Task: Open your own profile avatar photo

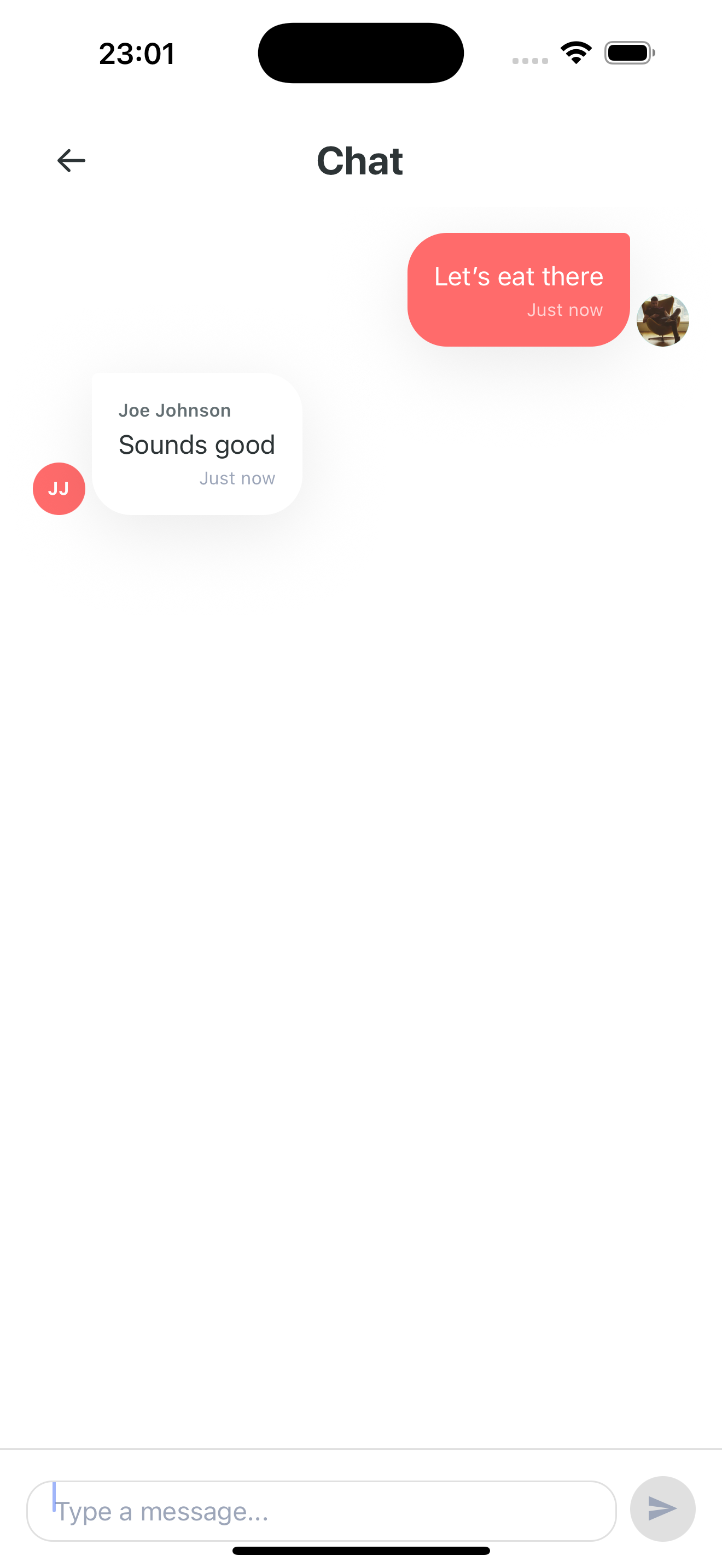Action: coord(663,321)
